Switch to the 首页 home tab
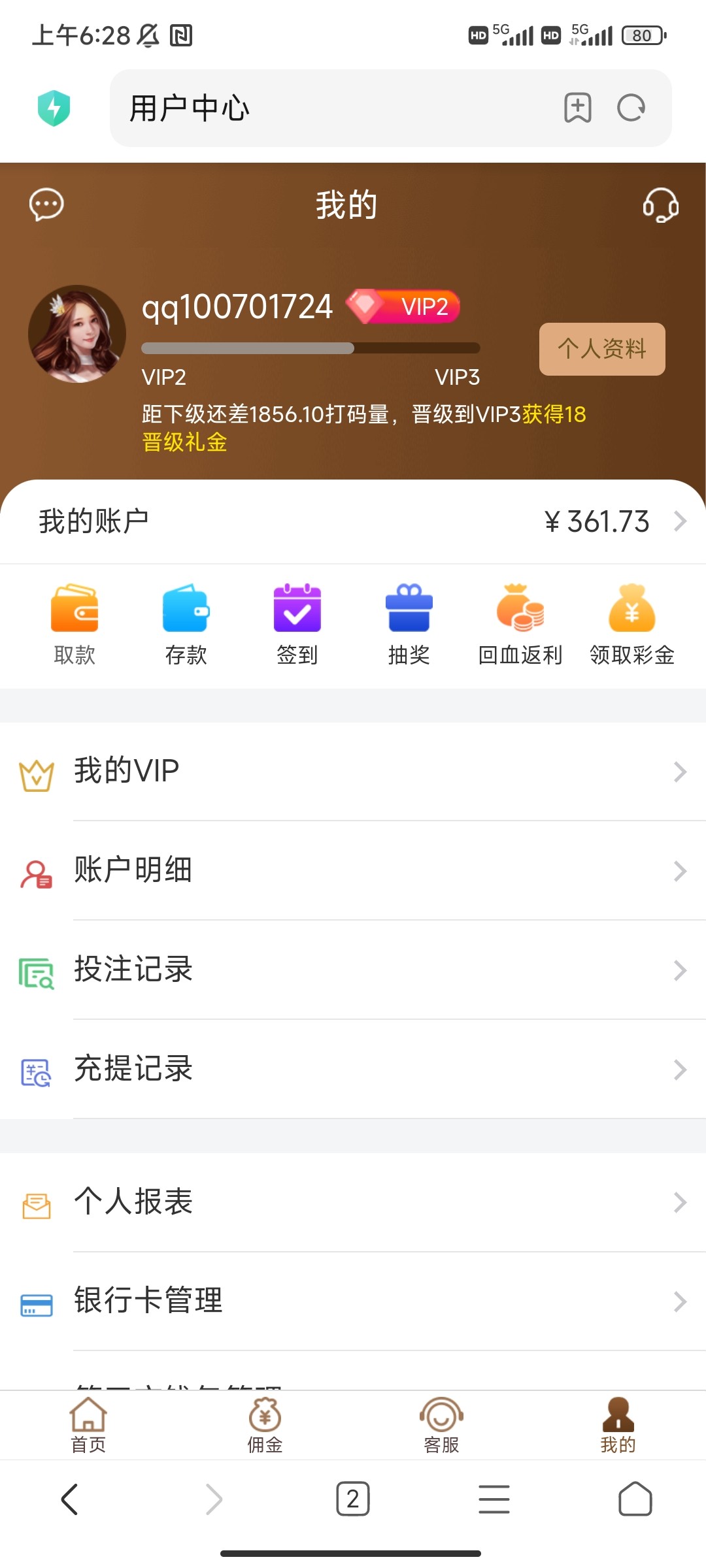This screenshot has width=706, height=1568. pyautogui.click(x=88, y=1424)
